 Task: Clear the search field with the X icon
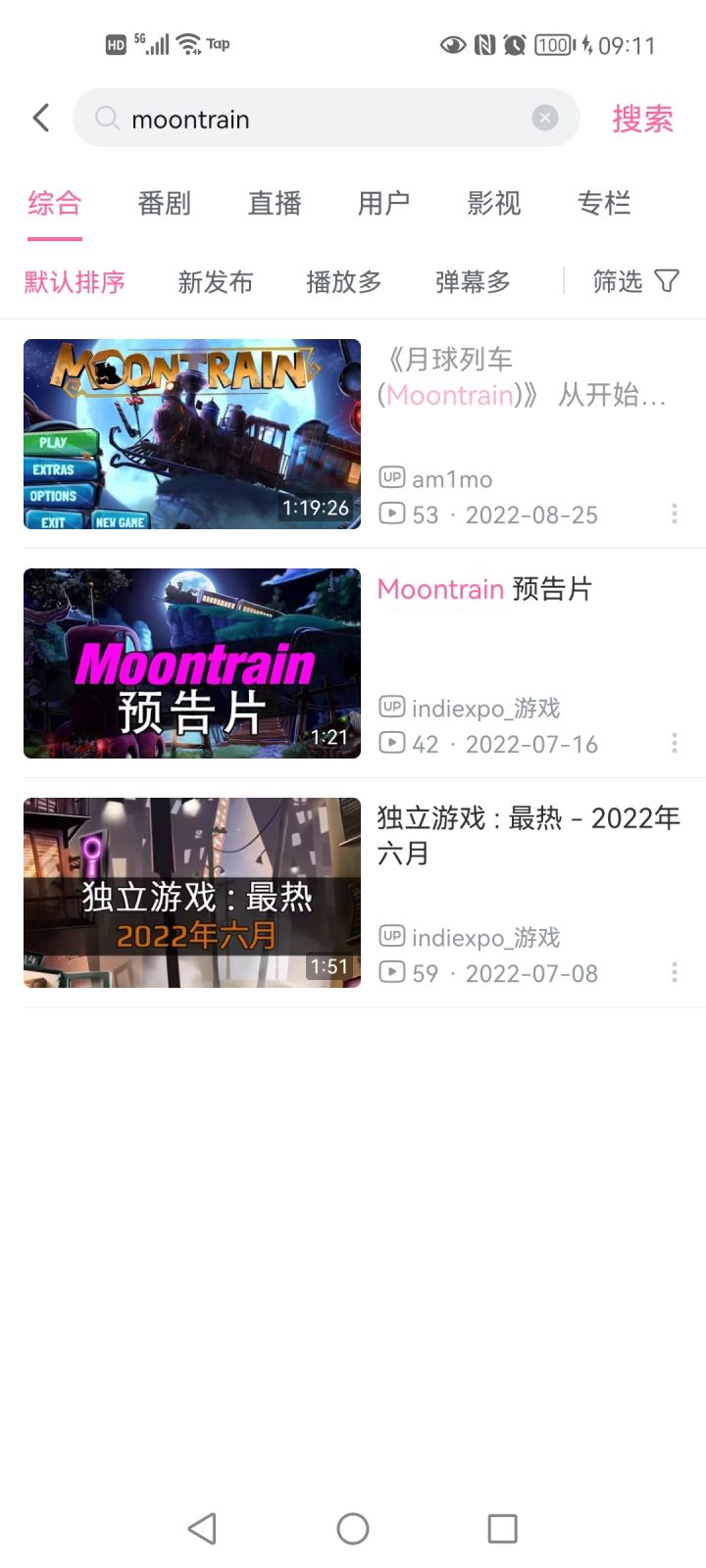(x=544, y=117)
